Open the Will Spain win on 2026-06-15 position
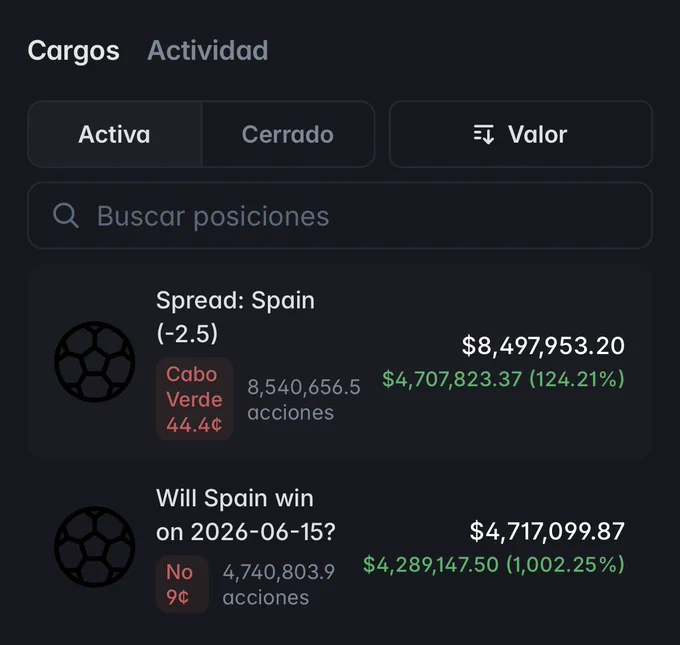 tap(340, 547)
